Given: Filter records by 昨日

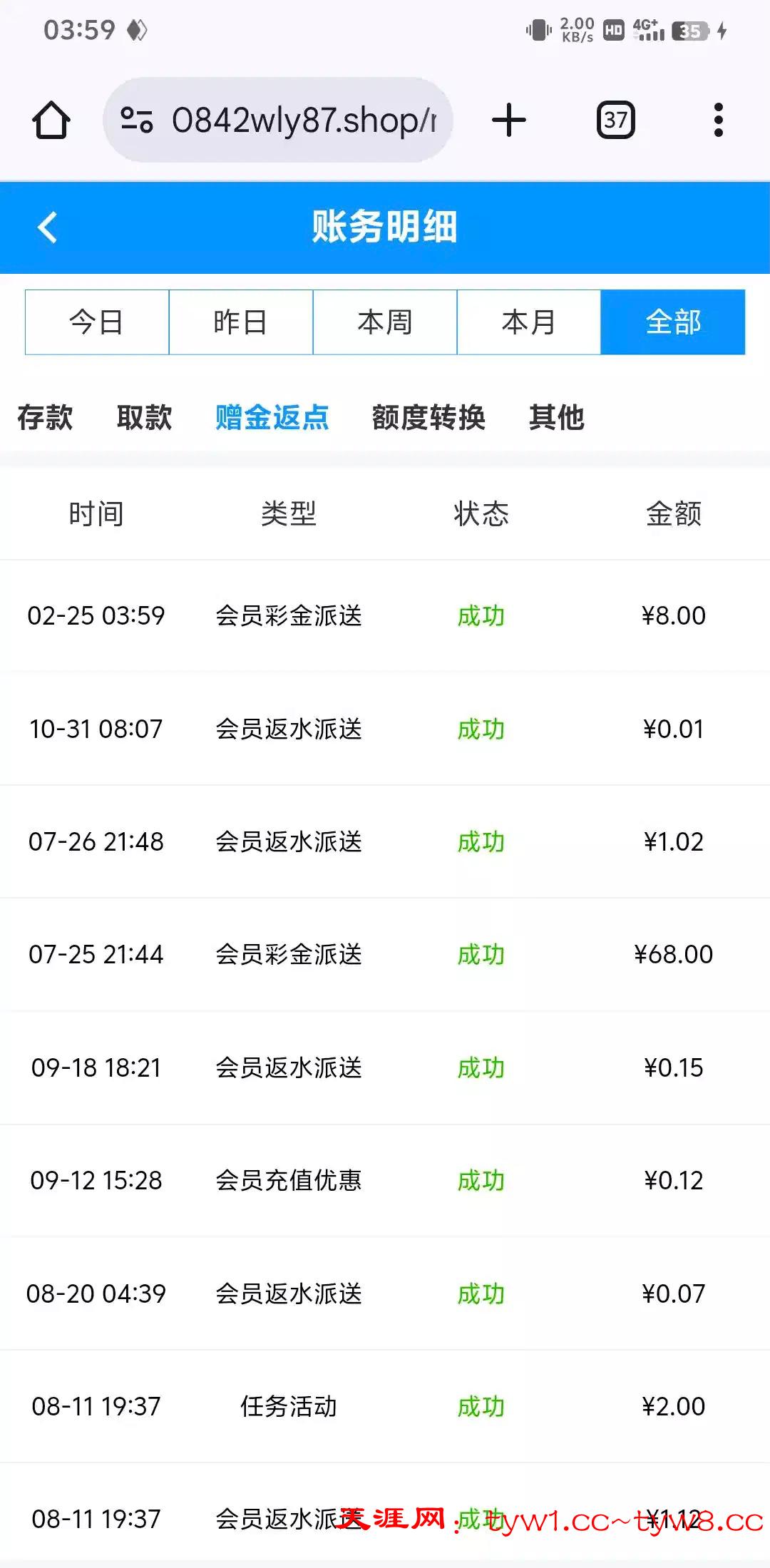Looking at the screenshot, I should point(241,322).
